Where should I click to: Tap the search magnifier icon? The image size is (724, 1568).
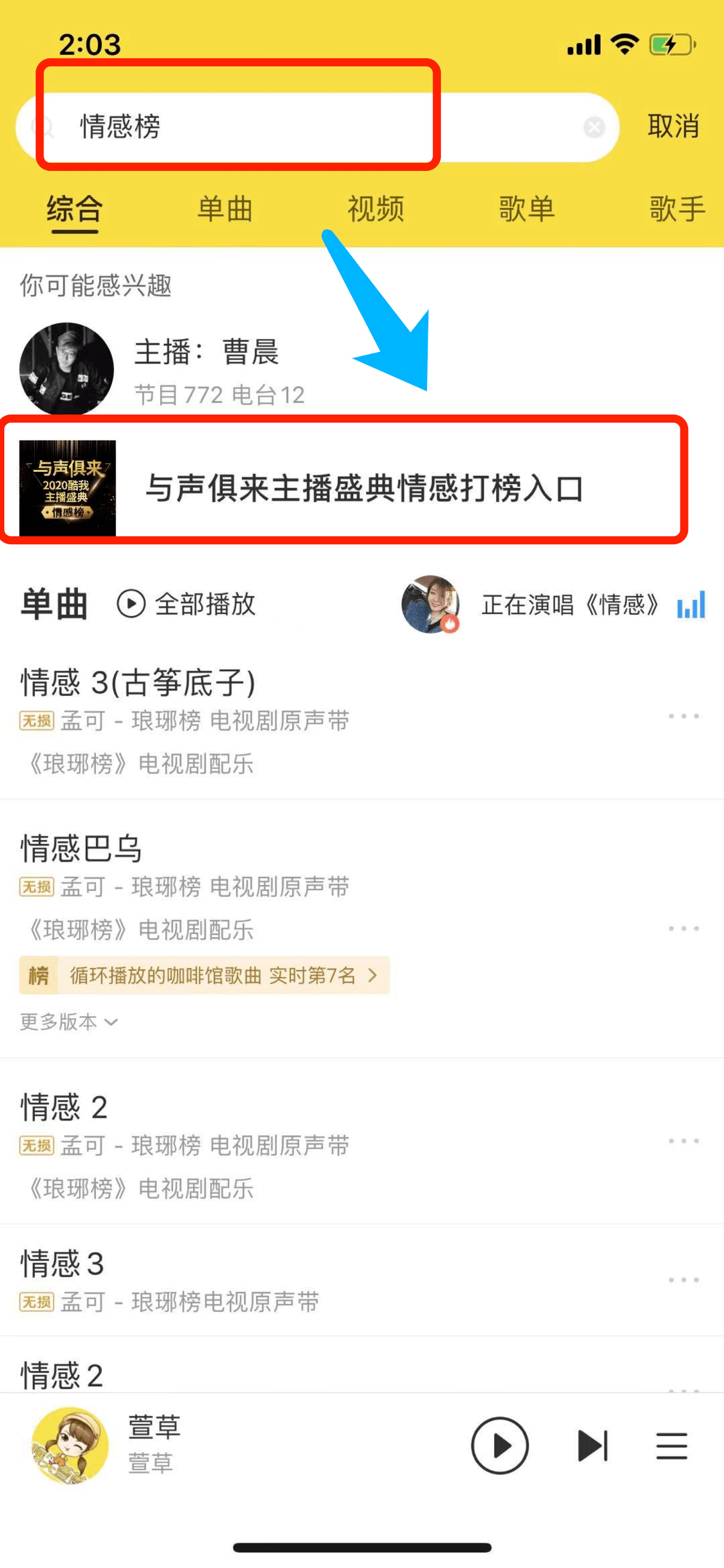(46, 127)
